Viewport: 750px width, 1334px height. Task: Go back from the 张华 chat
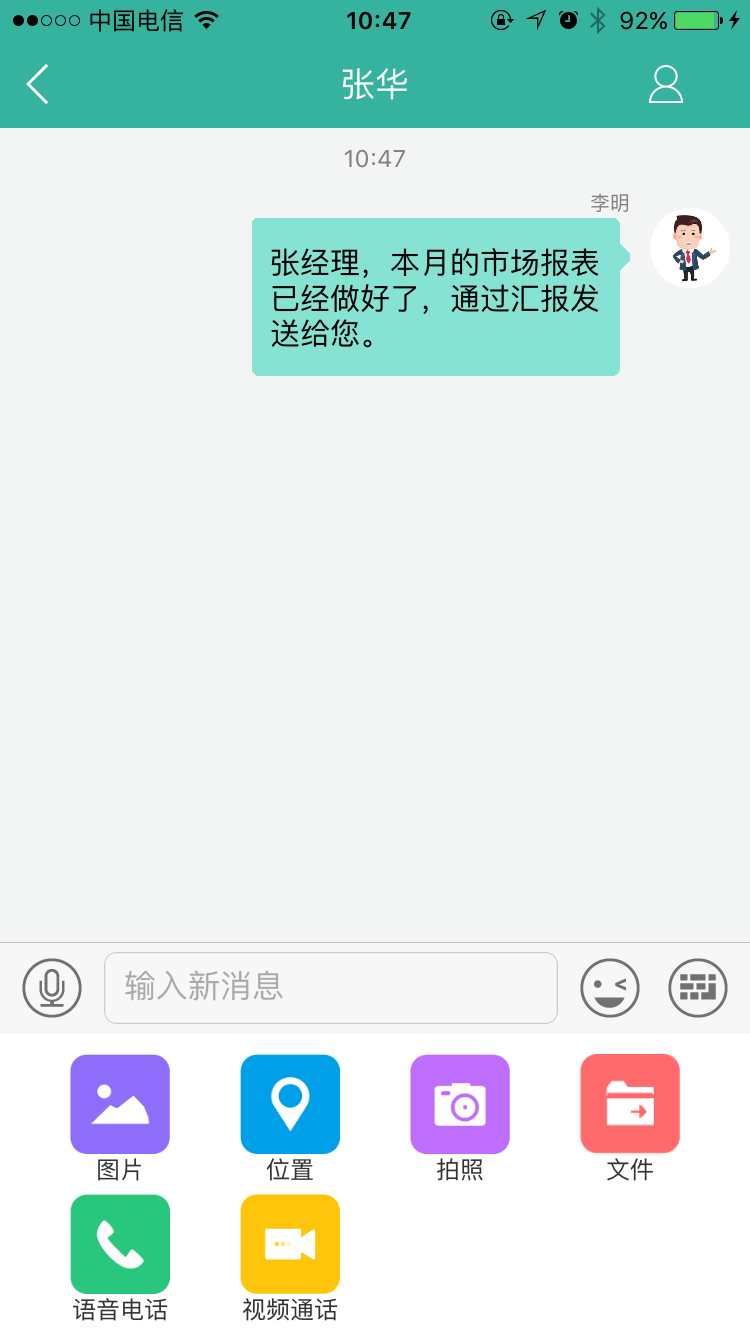38,85
